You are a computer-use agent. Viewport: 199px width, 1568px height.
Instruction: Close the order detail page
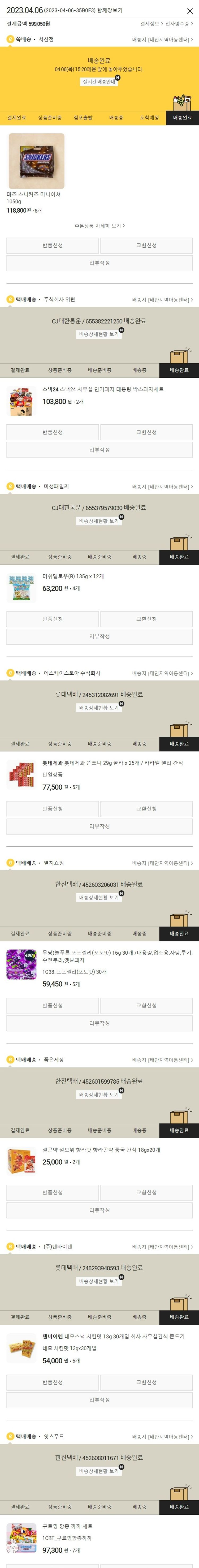tap(189, 11)
